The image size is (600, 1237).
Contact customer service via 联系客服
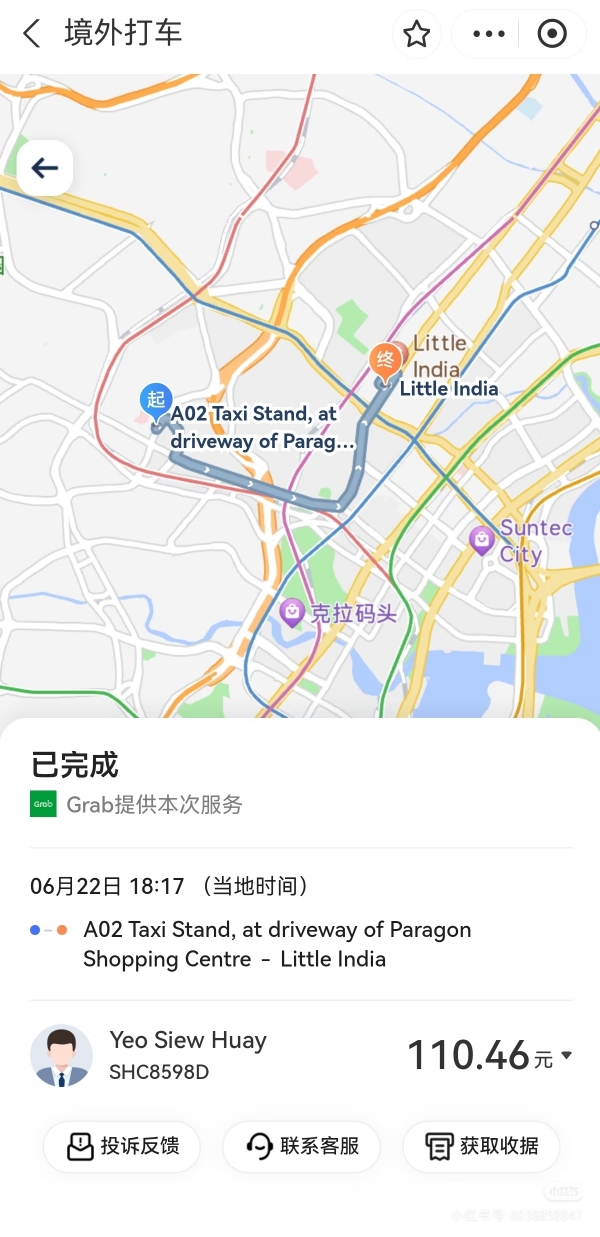point(301,1146)
